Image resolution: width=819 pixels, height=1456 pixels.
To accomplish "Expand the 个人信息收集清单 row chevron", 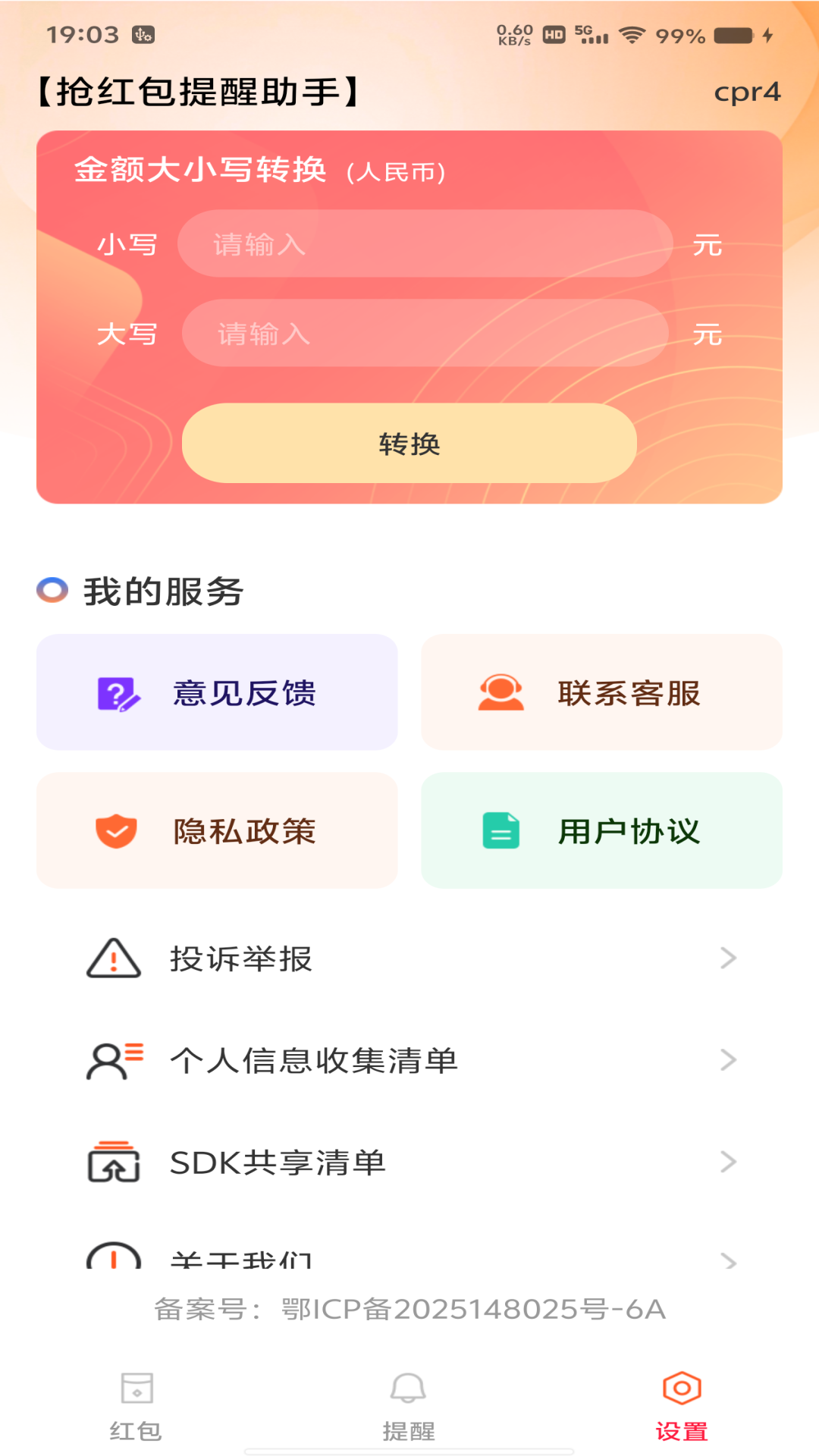I will tap(728, 1060).
